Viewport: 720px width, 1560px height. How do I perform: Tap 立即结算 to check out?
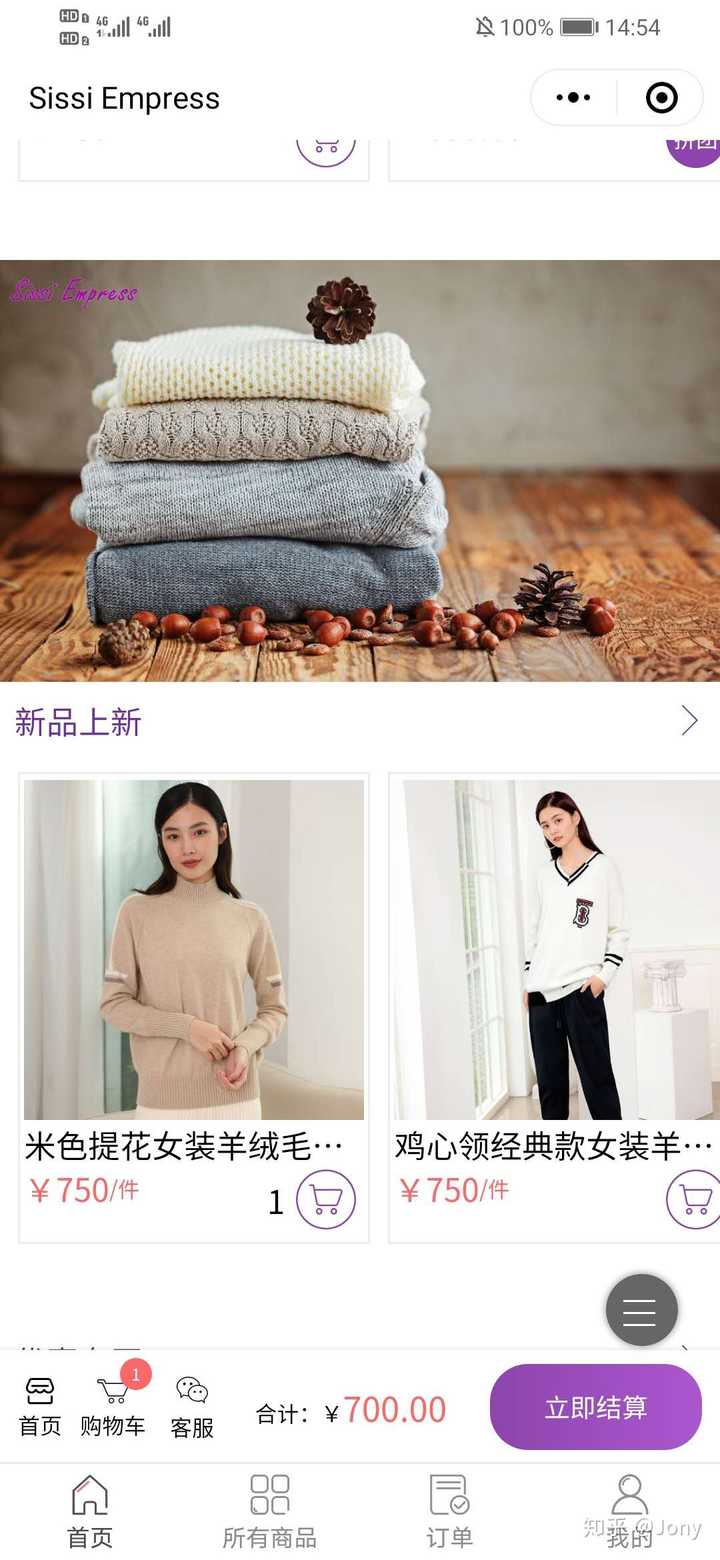(595, 1407)
